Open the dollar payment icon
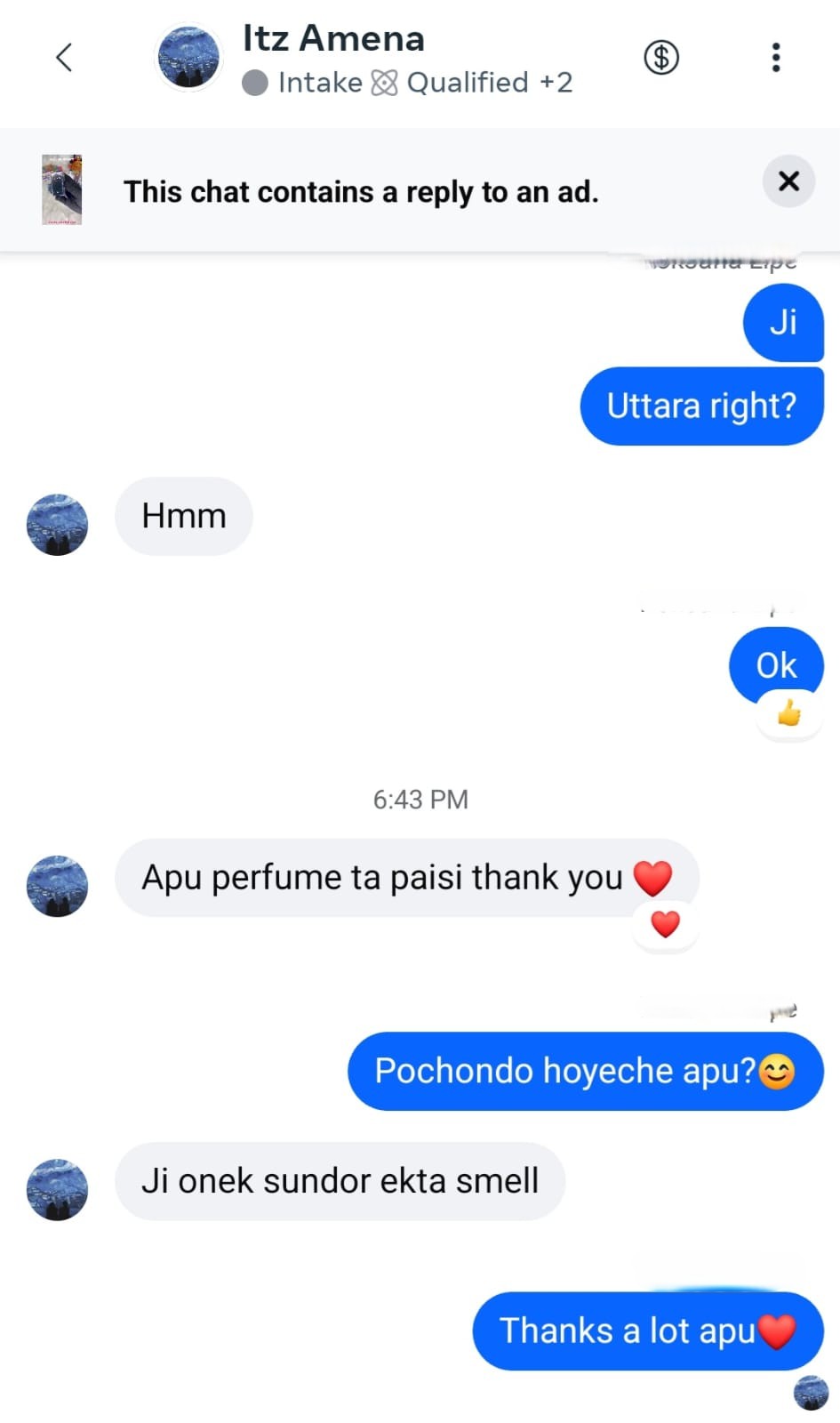Viewport: 840px width, 1423px height. [661, 58]
